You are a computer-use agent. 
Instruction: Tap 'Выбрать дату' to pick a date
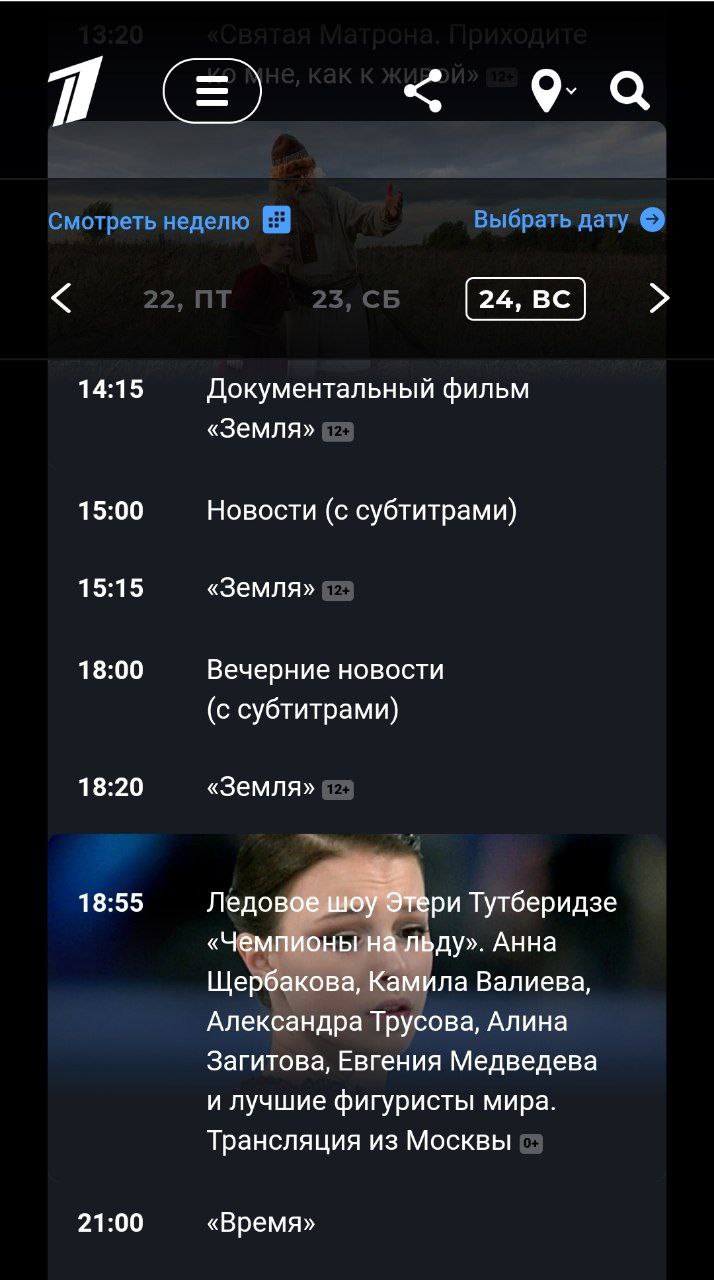[568, 220]
